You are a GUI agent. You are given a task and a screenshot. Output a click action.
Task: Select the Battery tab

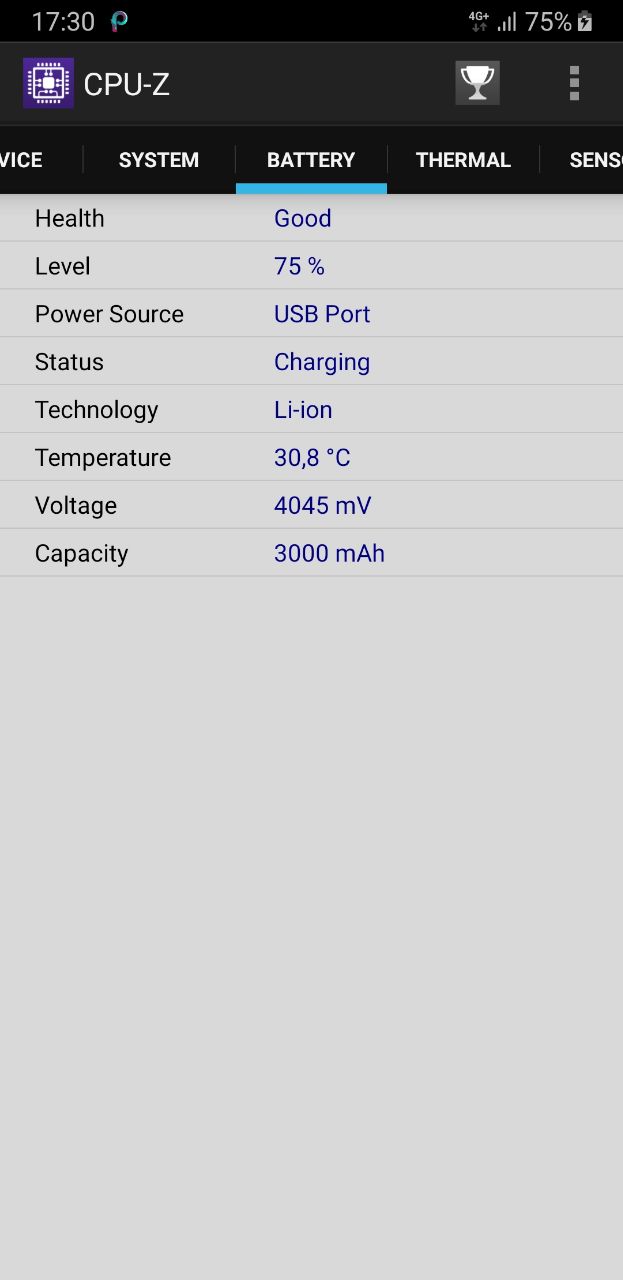[311, 160]
